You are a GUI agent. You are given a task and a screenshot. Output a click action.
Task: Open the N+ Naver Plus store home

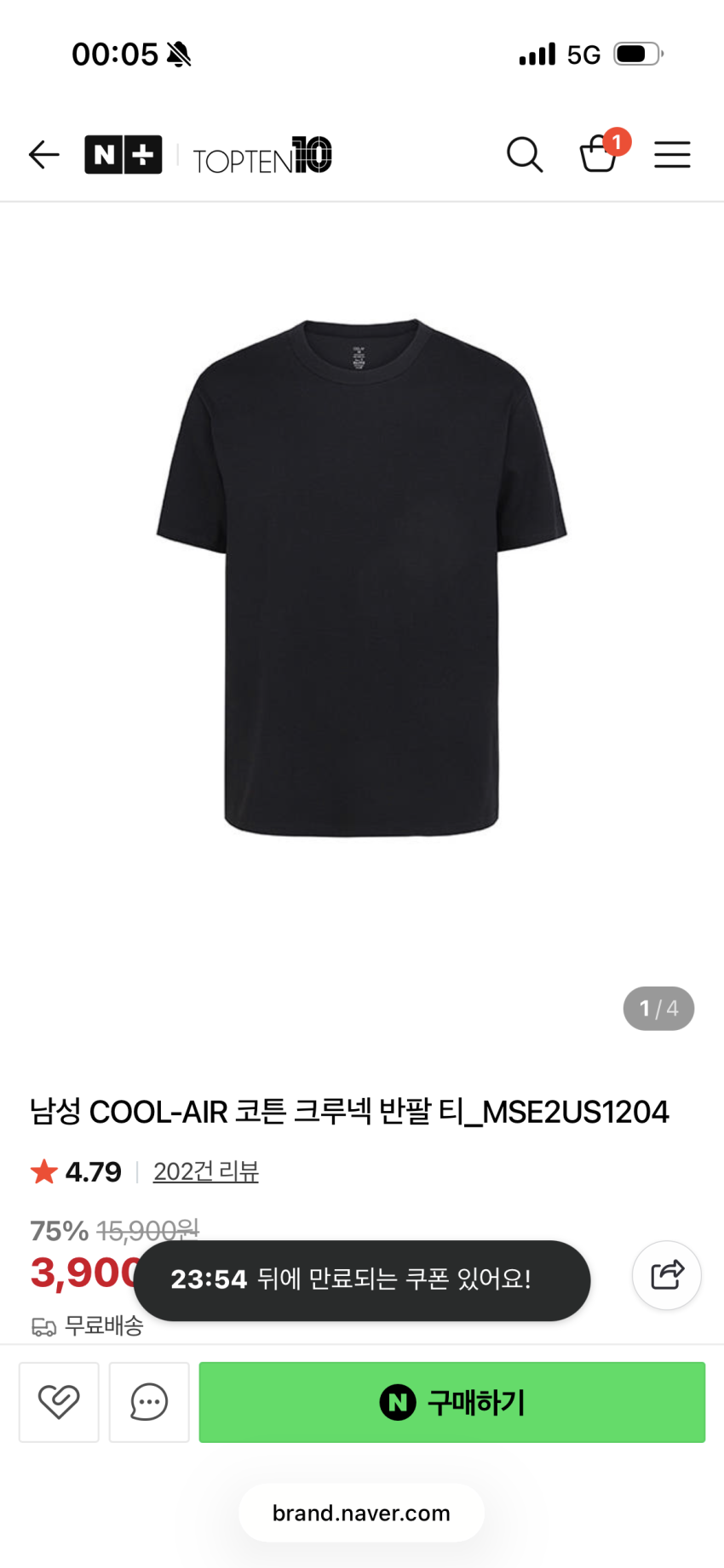[123, 155]
